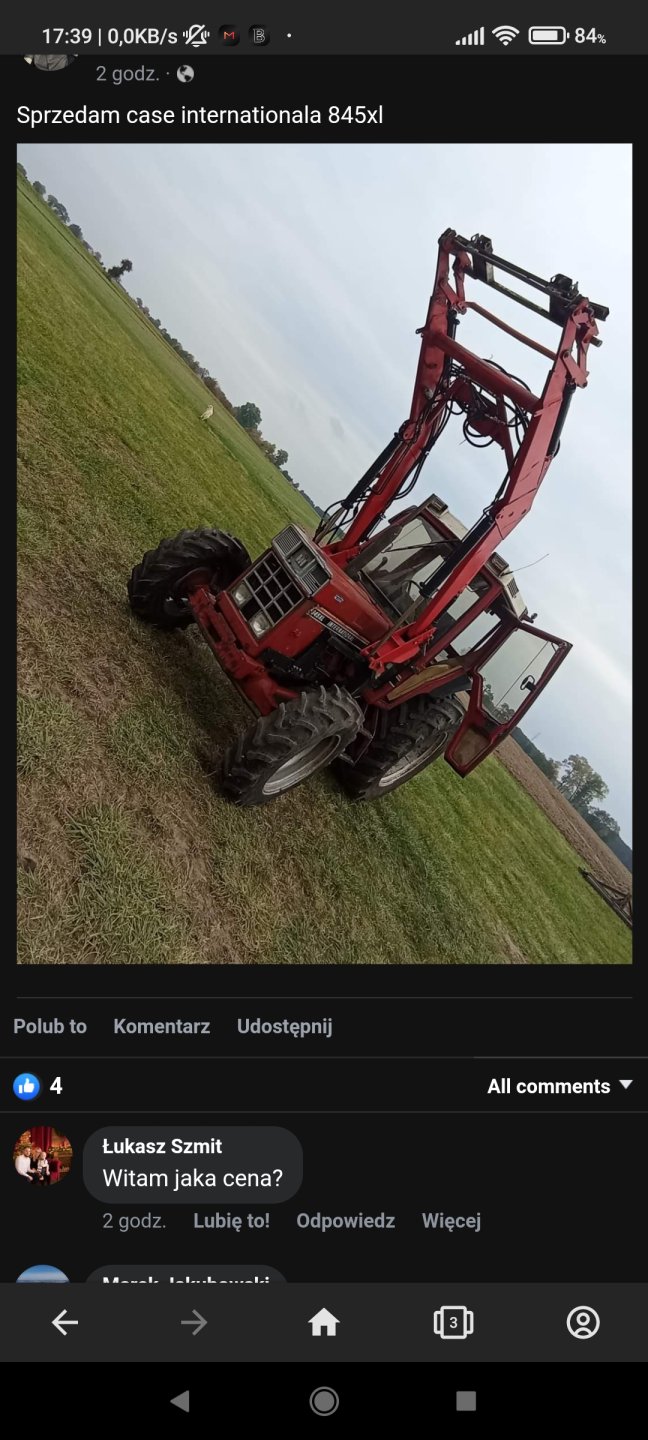Open the browser home page
This screenshot has width=648, height=1440.
coord(324,1323)
